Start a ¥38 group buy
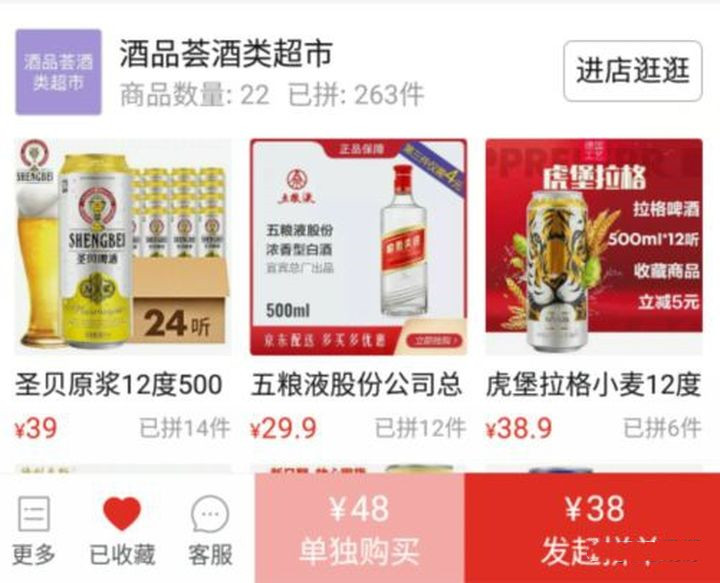The width and height of the screenshot is (720, 583). (592, 528)
